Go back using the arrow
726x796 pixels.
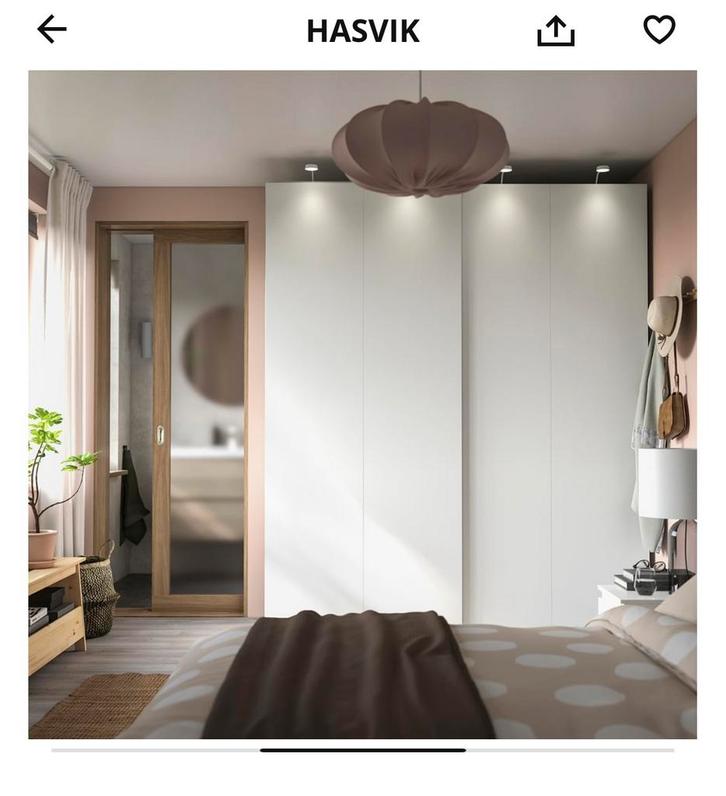tap(52, 30)
